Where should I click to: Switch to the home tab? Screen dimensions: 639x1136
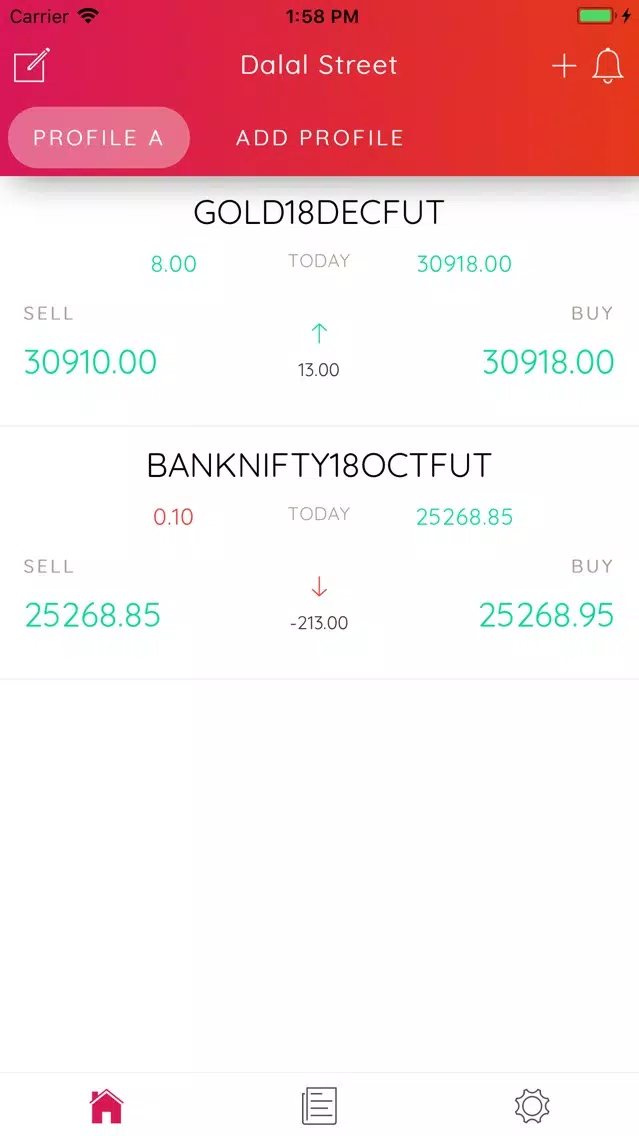point(106,1106)
